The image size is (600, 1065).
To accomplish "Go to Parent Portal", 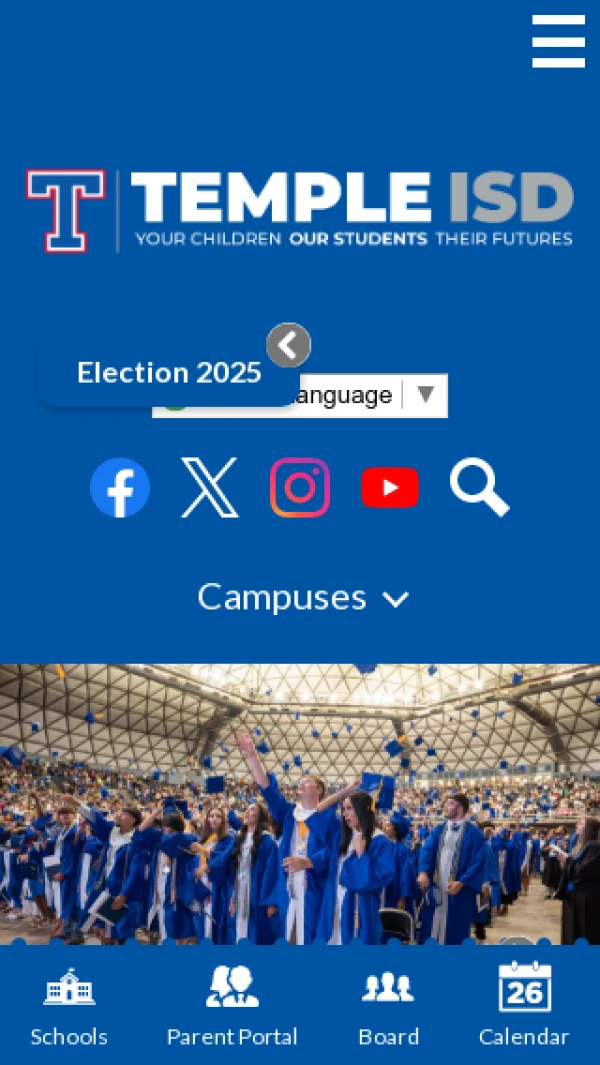I will point(232,1004).
